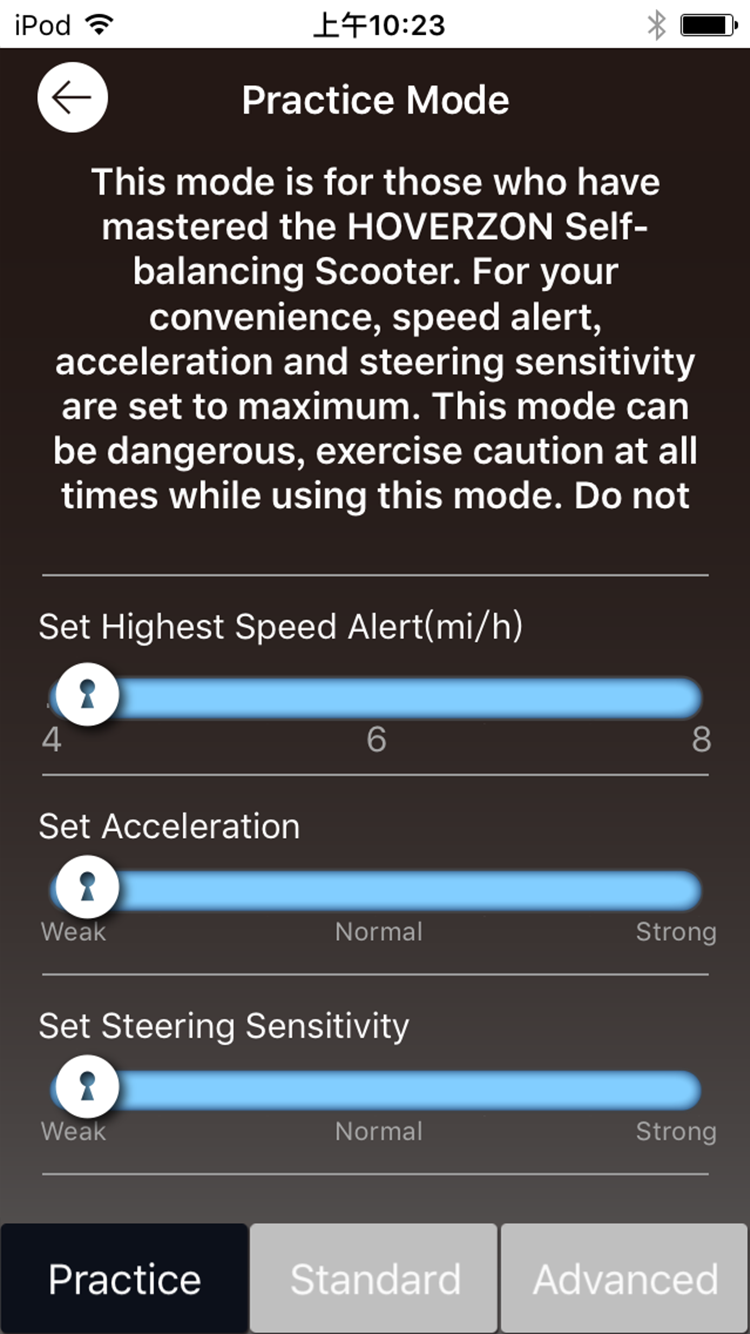Screen dimensions: 750x1334
Task: Tap the number 6 on the speed scale
Action: click(376, 740)
